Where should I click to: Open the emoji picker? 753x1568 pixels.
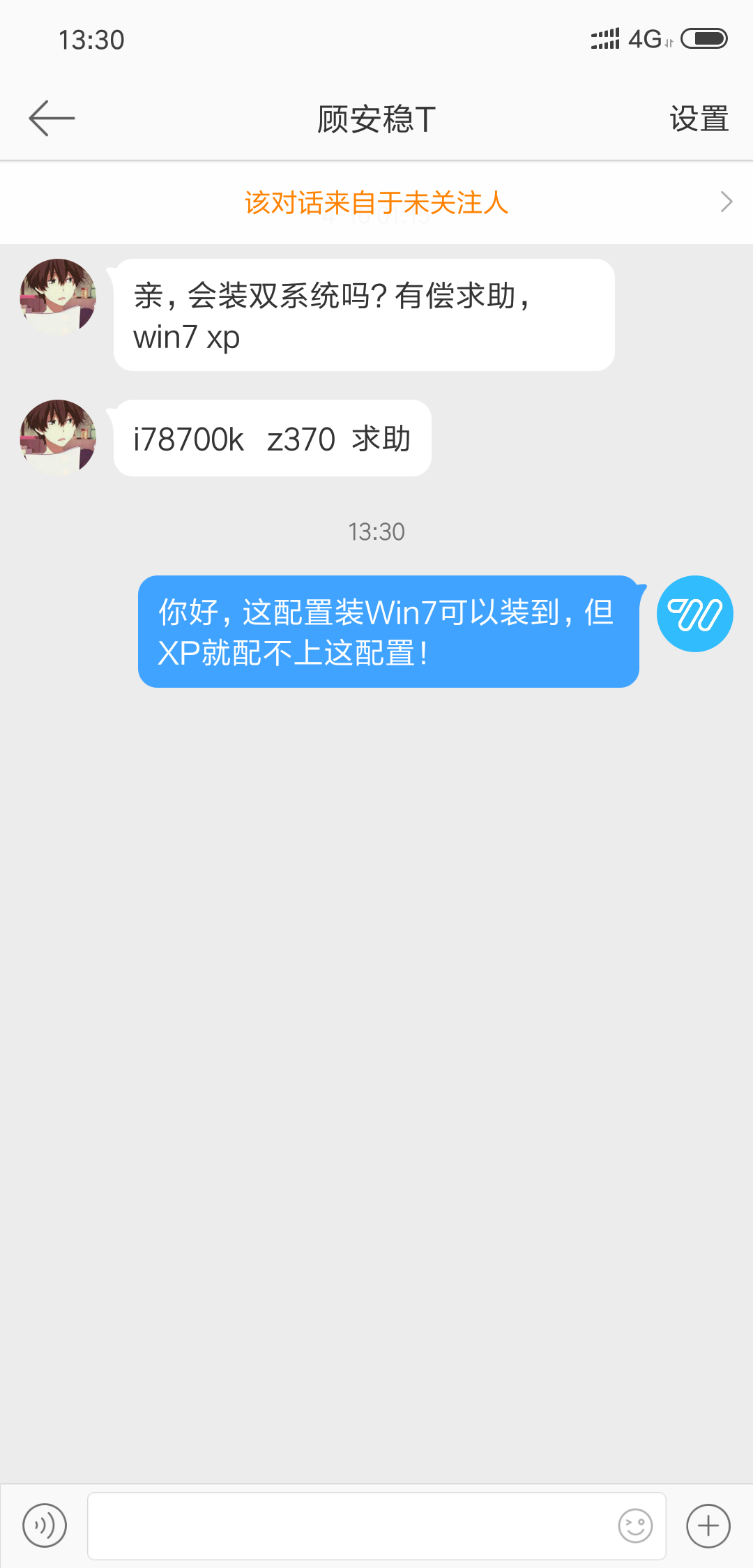coord(635,1525)
